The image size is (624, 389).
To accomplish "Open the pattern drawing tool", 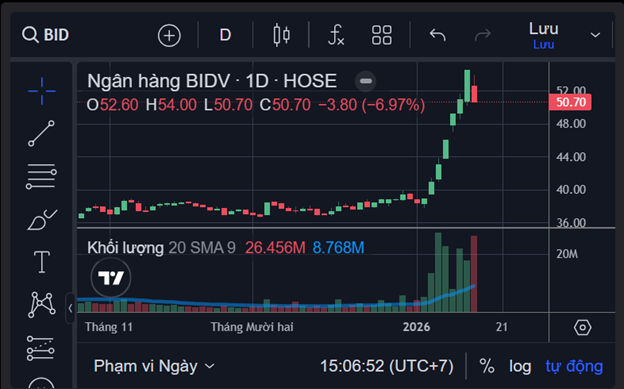I will pos(41,305).
